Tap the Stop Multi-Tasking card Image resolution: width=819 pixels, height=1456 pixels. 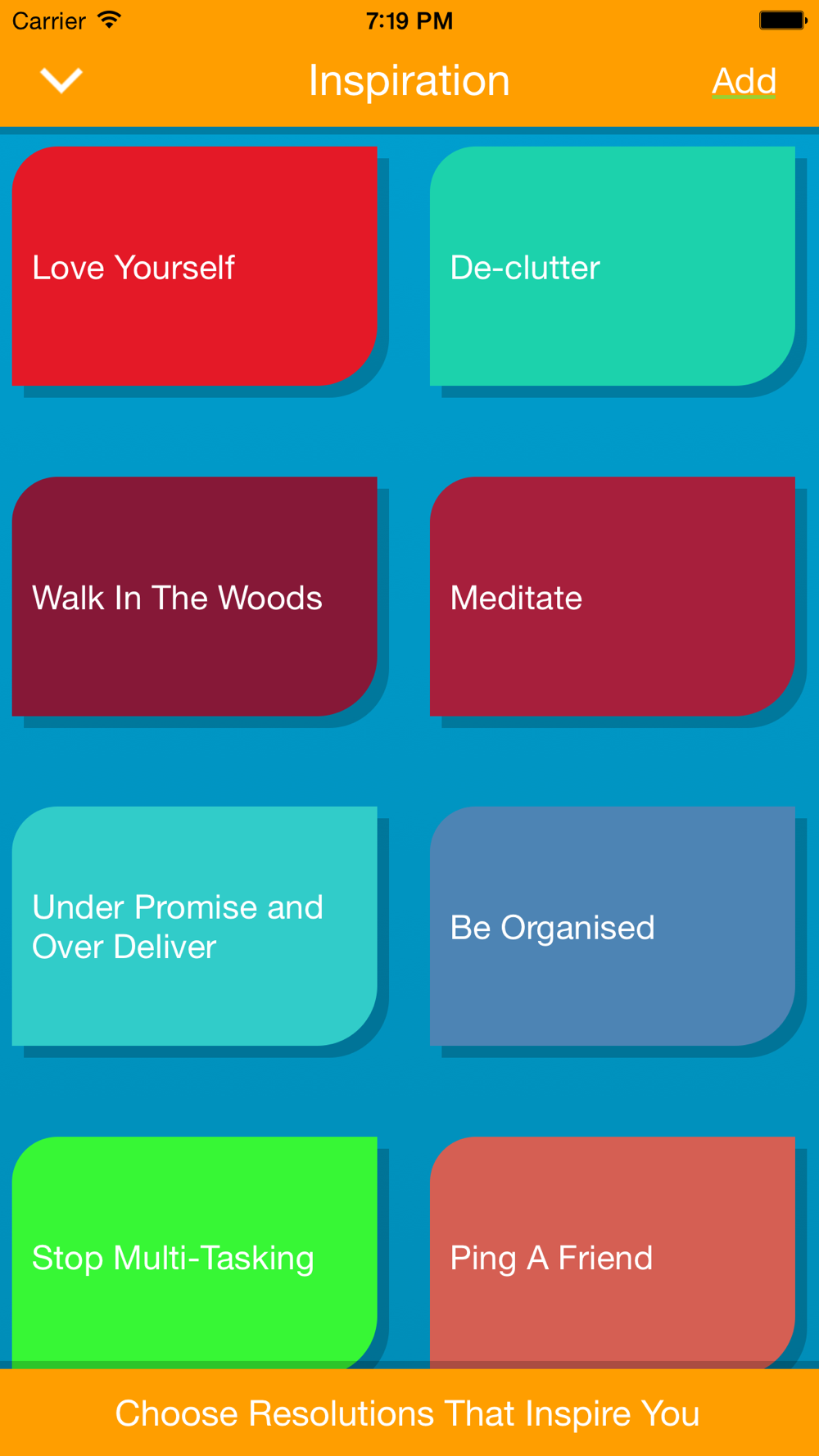point(195,1253)
